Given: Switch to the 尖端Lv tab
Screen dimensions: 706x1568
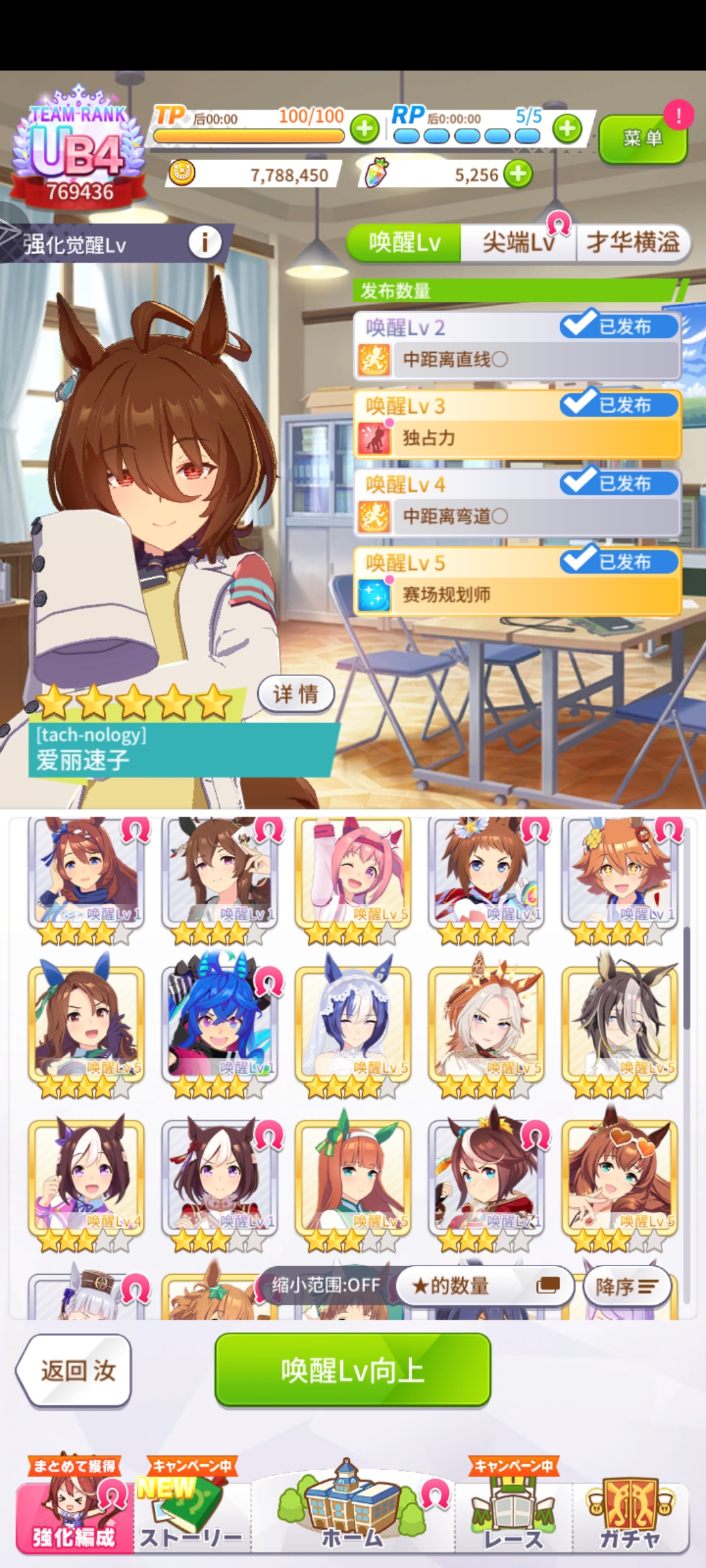Looking at the screenshot, I should coord(518,243).
